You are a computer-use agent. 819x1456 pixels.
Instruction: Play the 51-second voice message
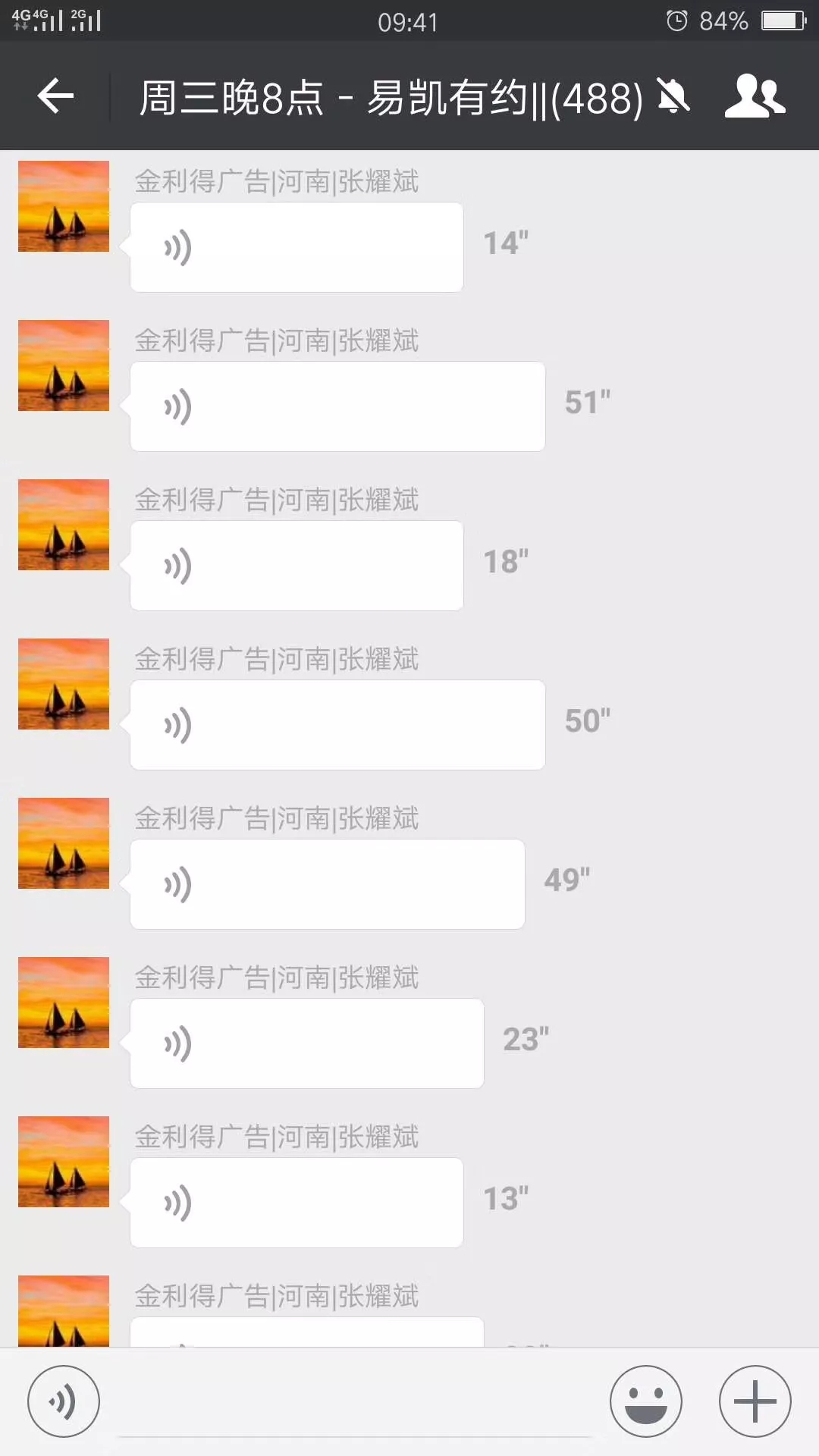click(337, 406)
